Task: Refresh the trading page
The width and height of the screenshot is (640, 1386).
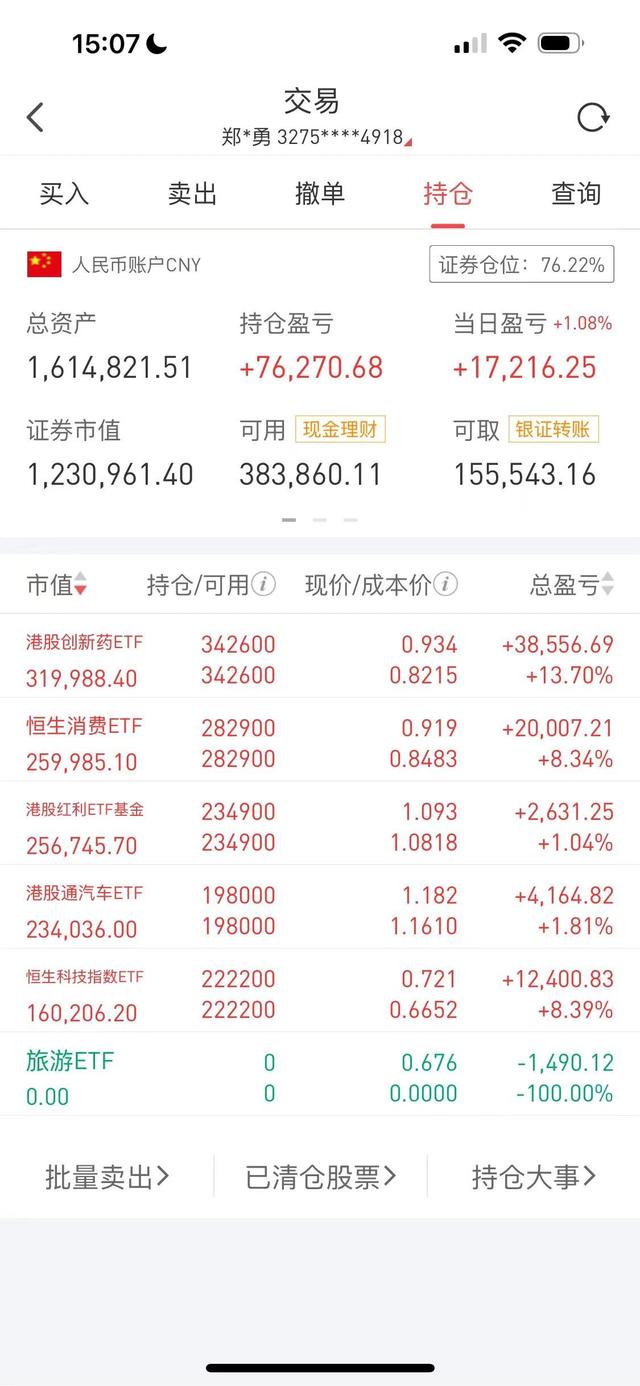Action: click(593, 118)
